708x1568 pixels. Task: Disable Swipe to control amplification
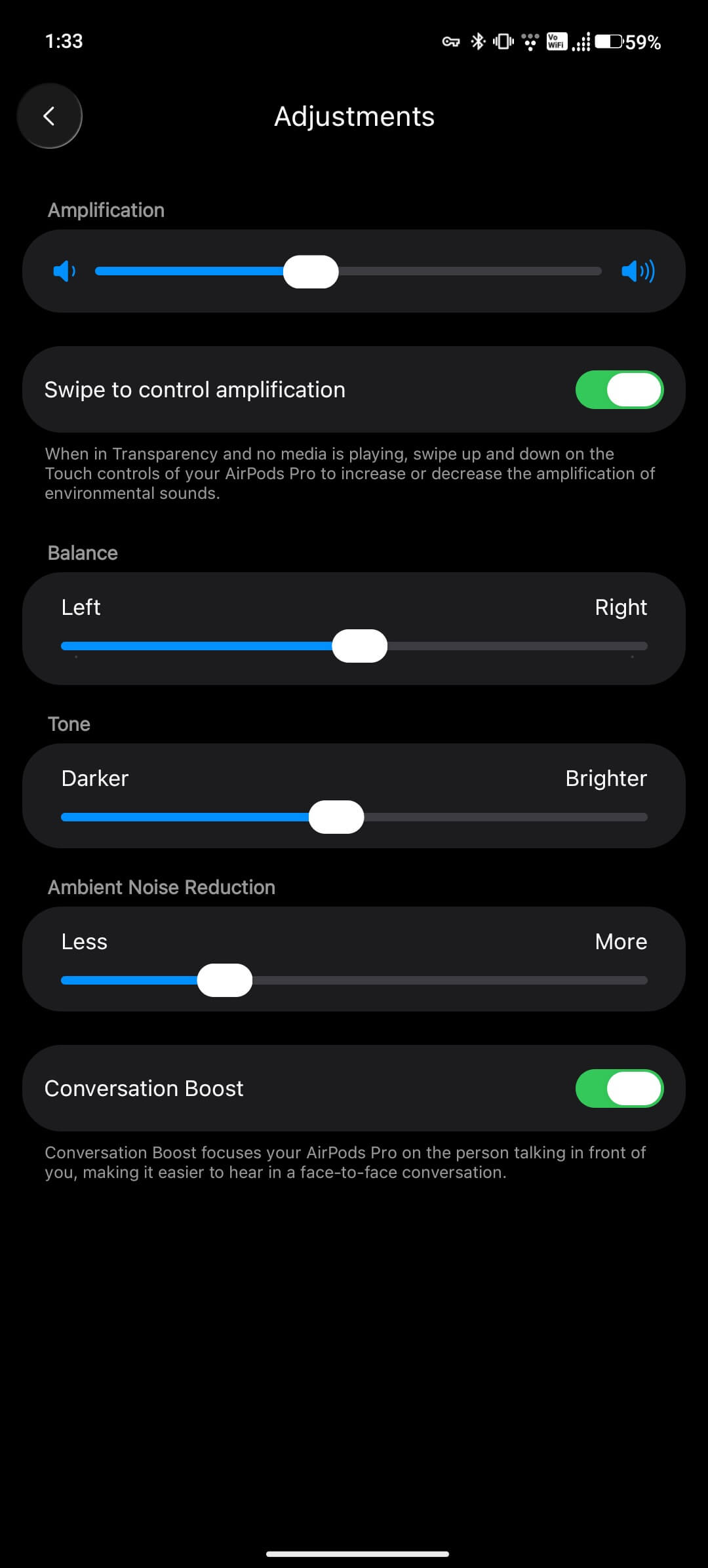point(619,390)
